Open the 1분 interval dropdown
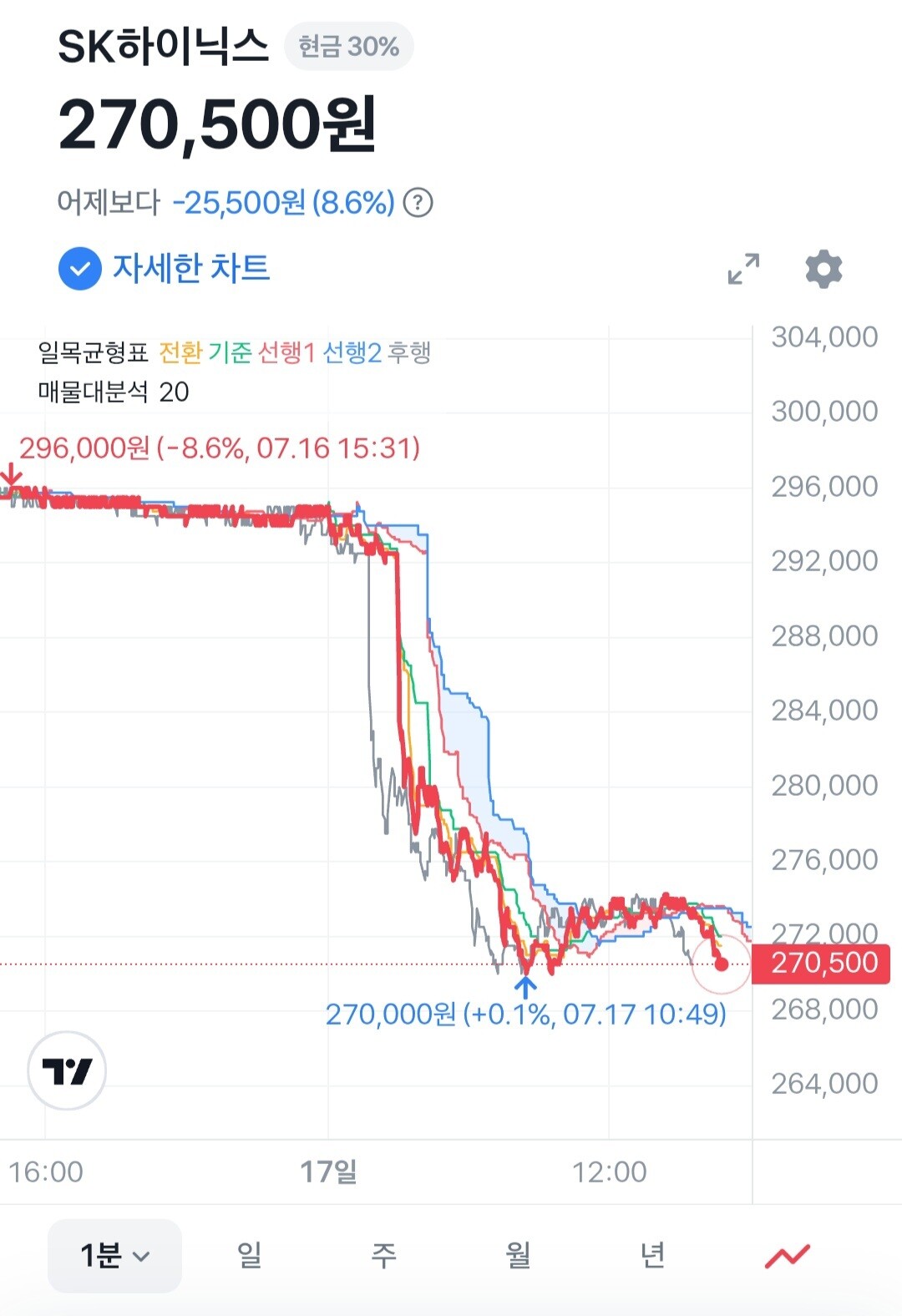902x1316 pixels. click(x=114, y=1255)
